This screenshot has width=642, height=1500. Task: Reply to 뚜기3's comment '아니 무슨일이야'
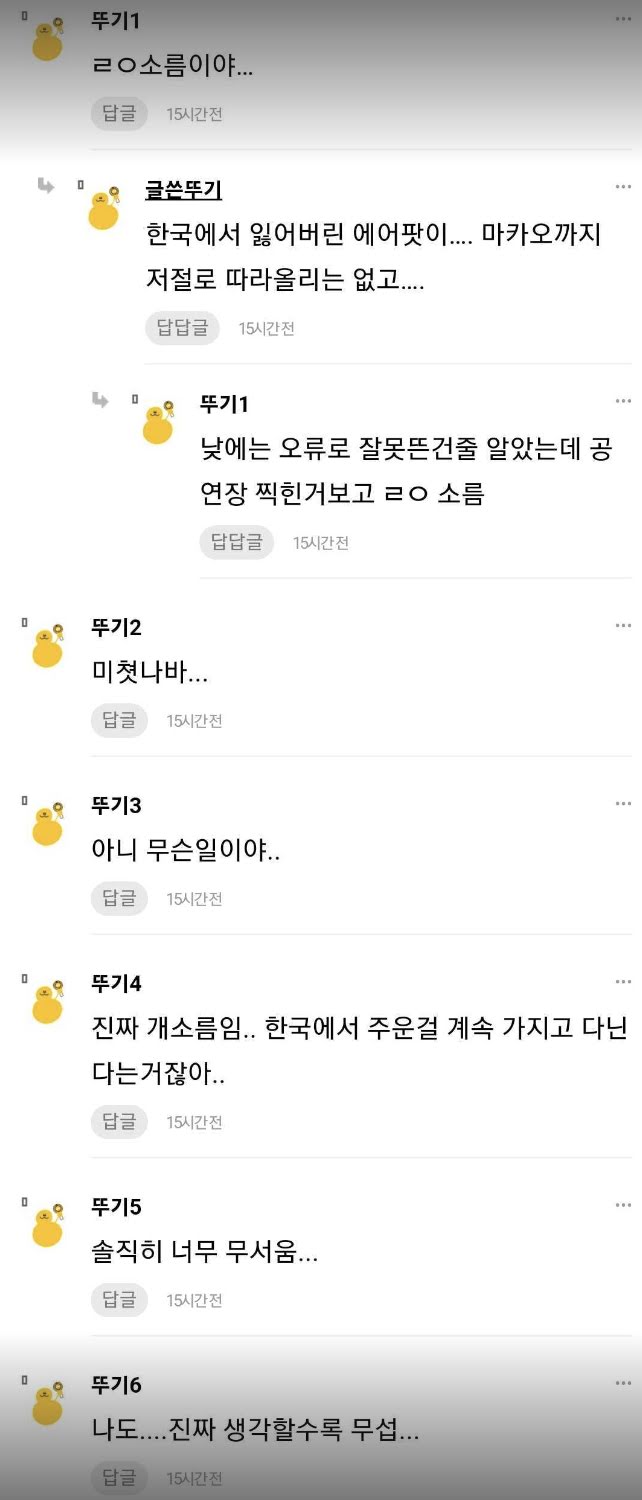[119, 898]
